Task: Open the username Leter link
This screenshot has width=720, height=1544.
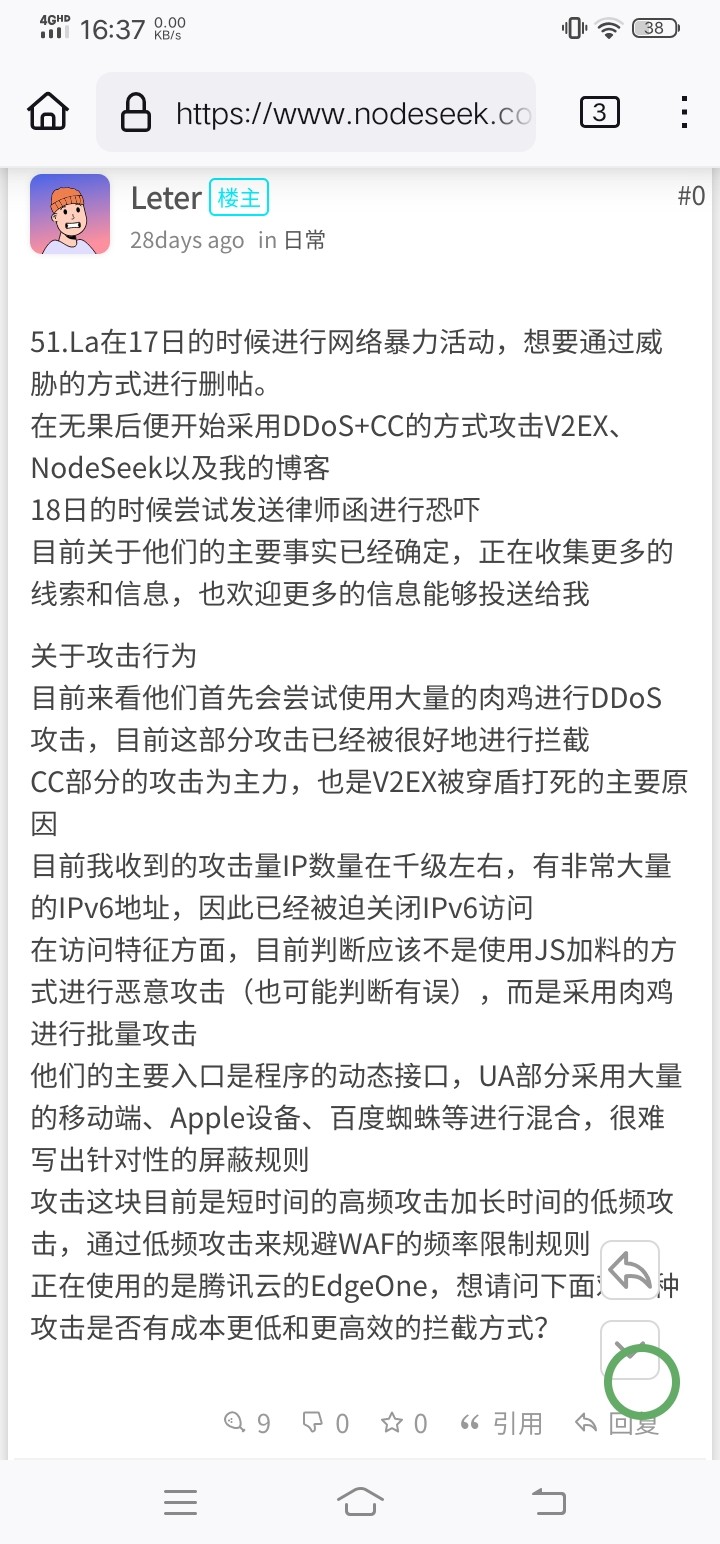Action: click(166, 198)
